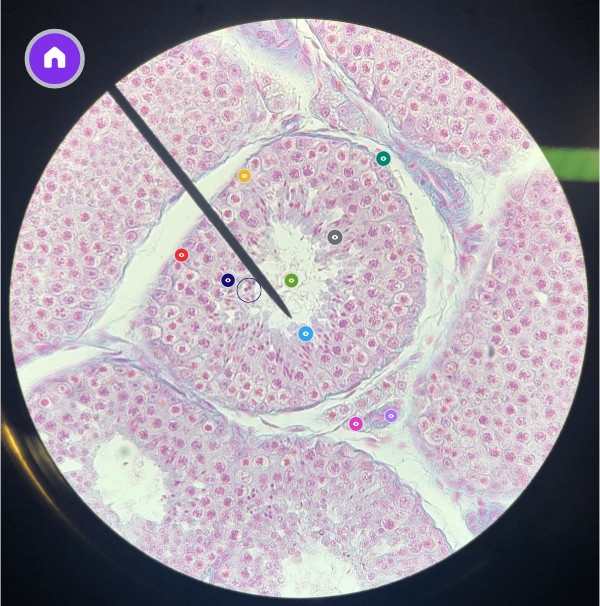Image resolution: width=600 pixels, height=606 pixels.
Task: Tap the gray hotspot marker
Action: pyautogui.click(x=335, y=237)
